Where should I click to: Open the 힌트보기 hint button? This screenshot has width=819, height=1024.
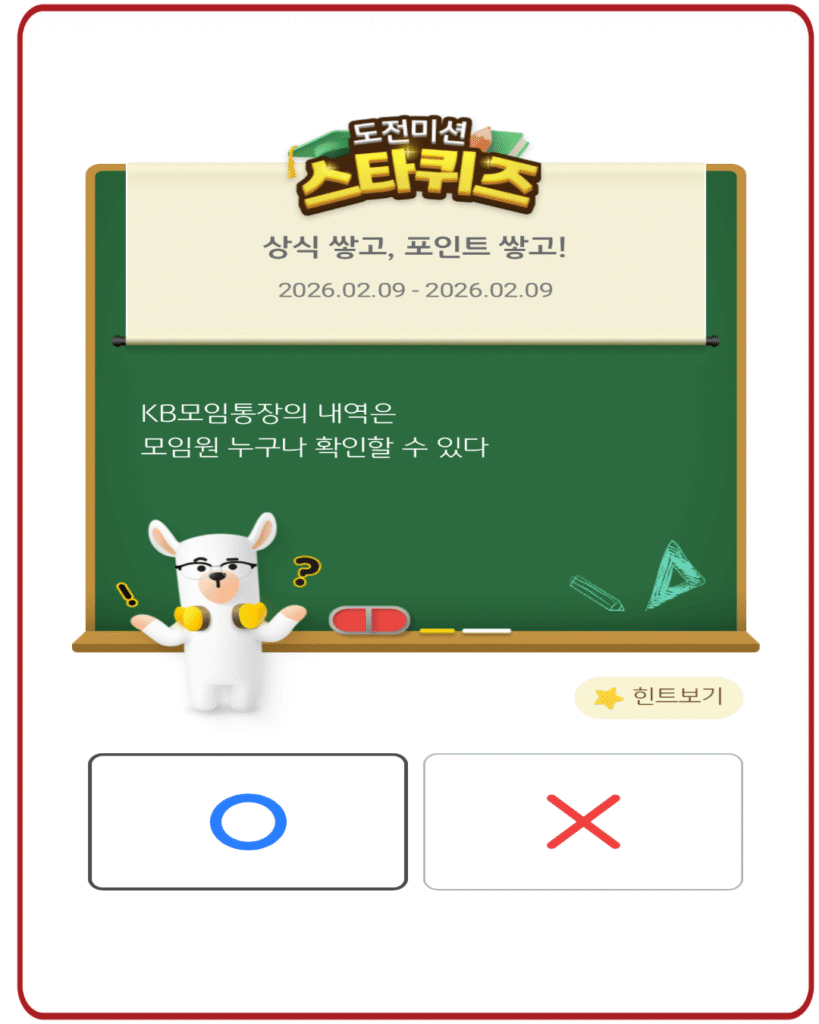pos(658,698)
